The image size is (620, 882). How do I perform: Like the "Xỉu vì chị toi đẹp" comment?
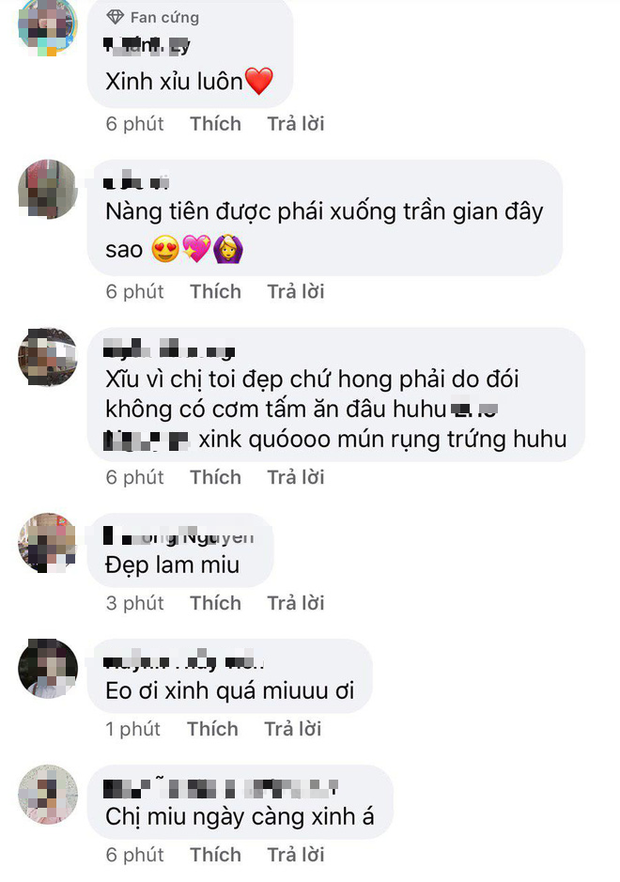[215, 477]
